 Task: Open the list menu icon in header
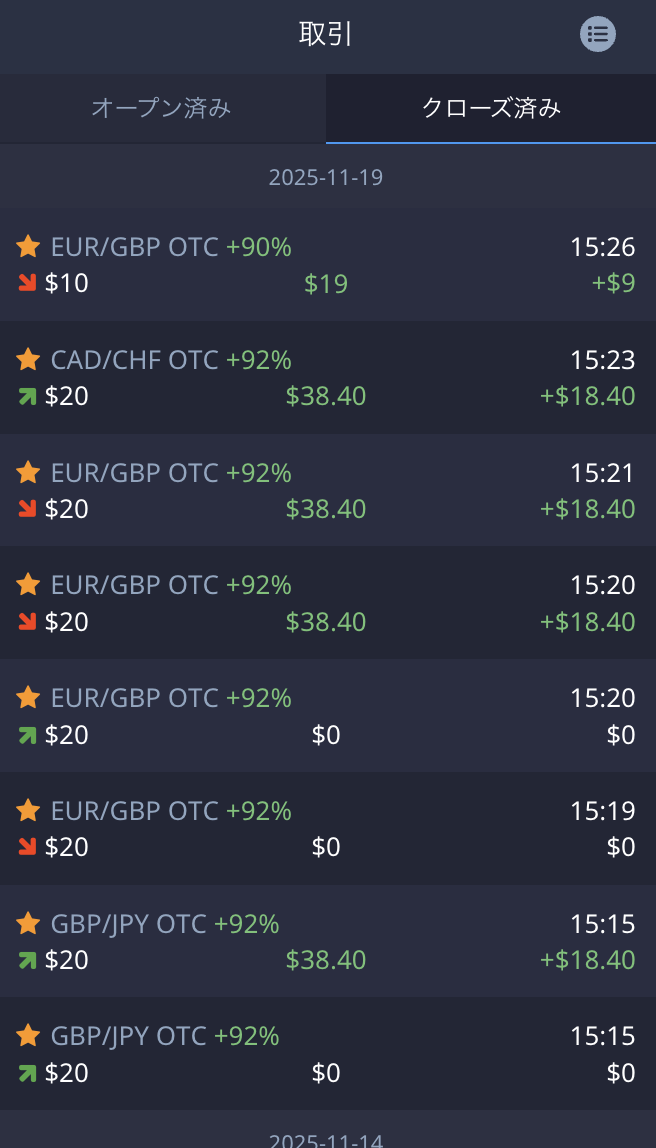coord(598,34)
